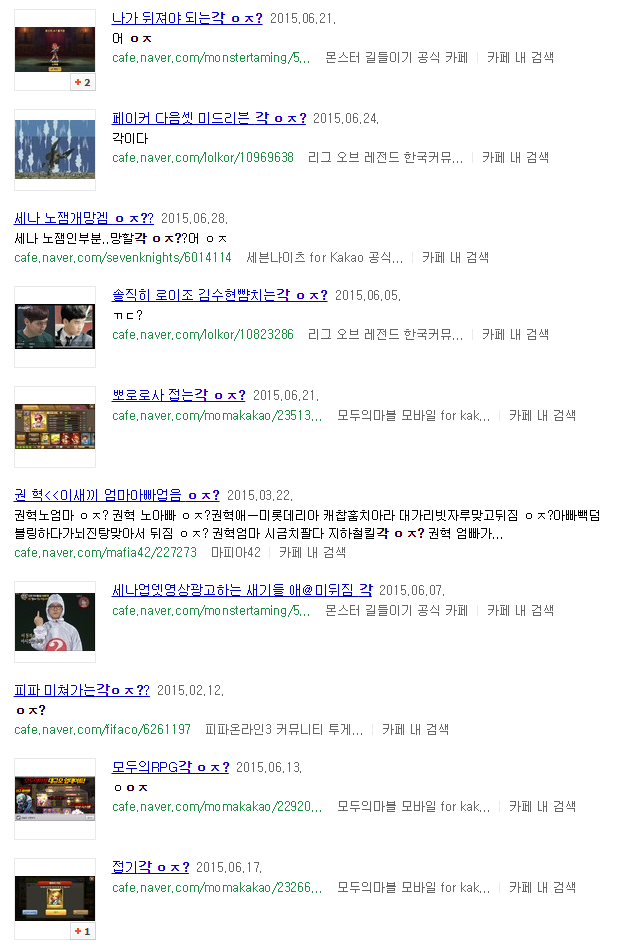Visit the '피파온라인3 커뮤니티' cafe link

(283, 729)
